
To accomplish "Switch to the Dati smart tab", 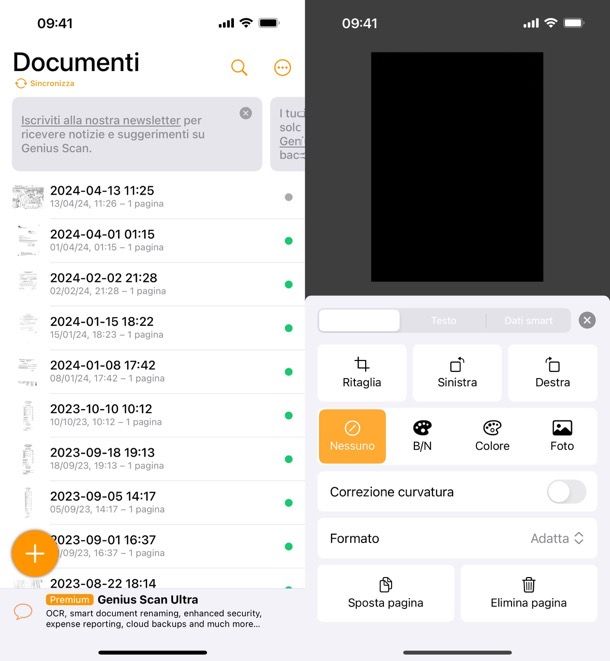I will point(527,321).
